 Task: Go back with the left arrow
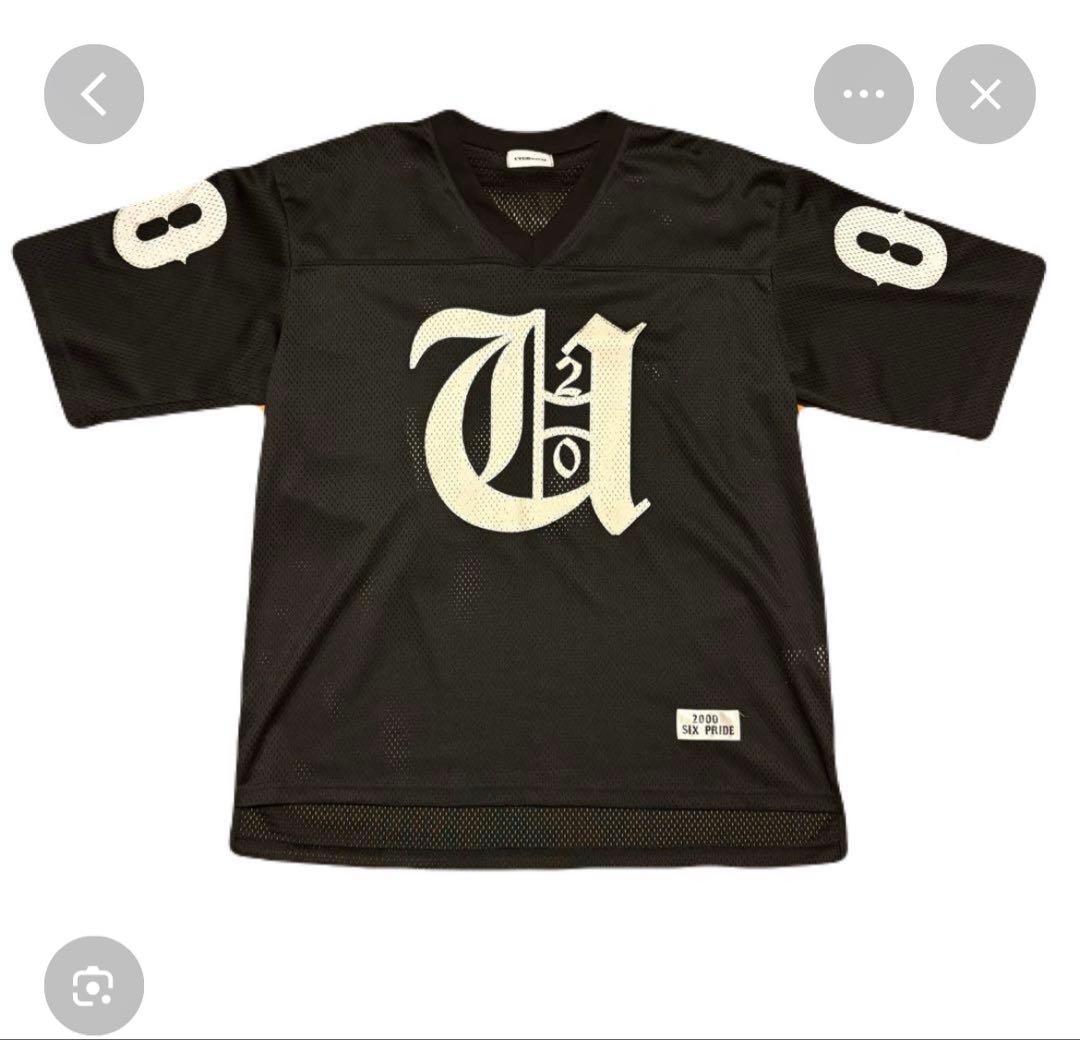(94, 95)
